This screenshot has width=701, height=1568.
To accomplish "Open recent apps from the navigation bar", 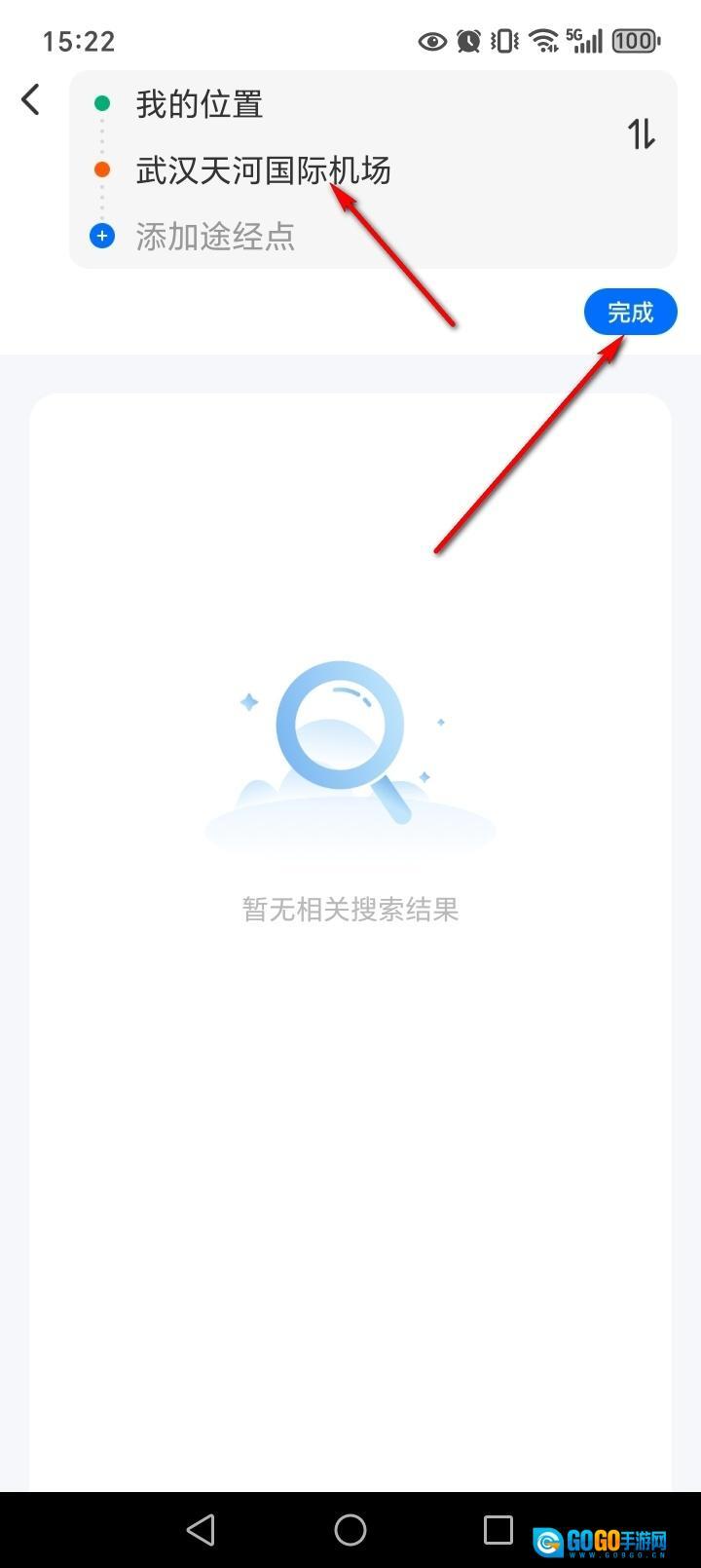I will point(498,1529).
